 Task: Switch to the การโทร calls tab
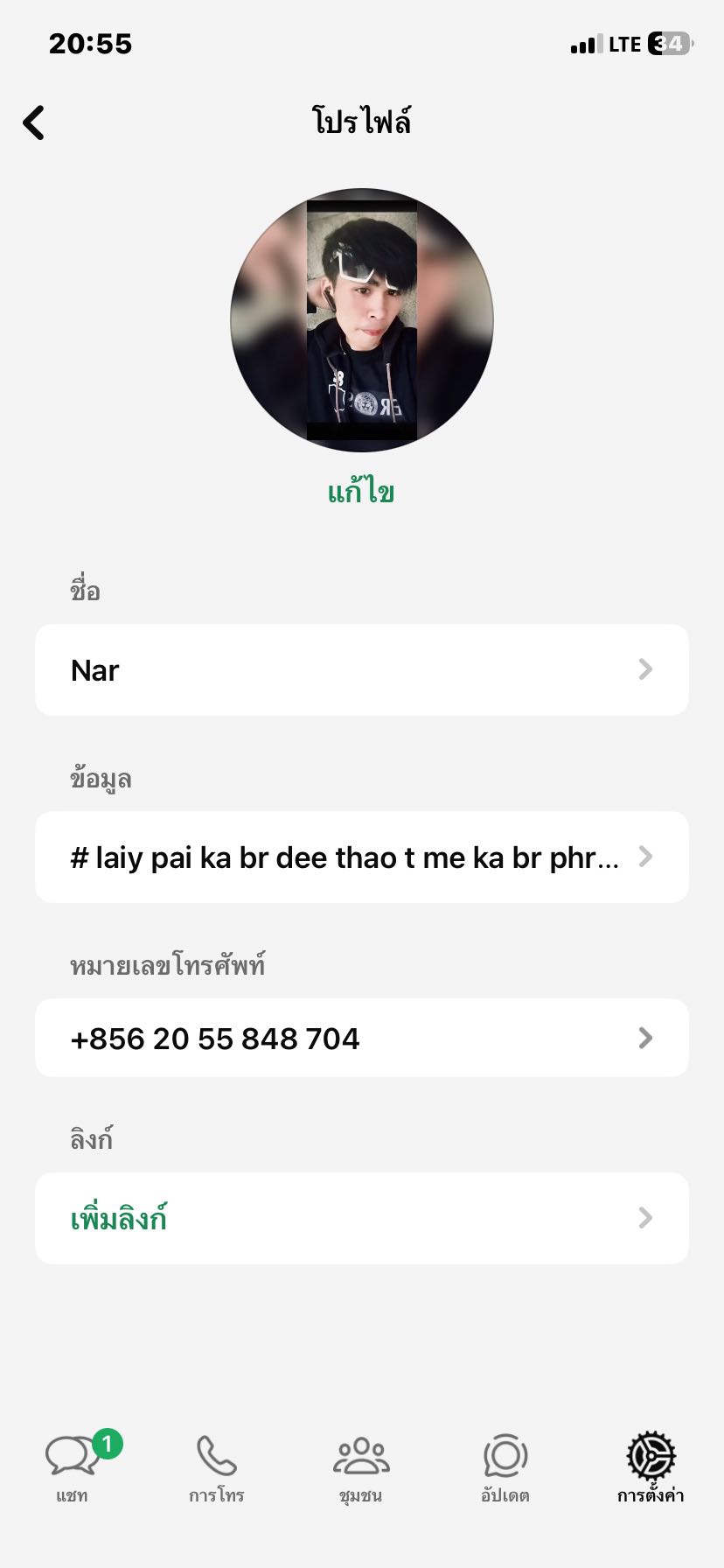[x=217, y=1468]
